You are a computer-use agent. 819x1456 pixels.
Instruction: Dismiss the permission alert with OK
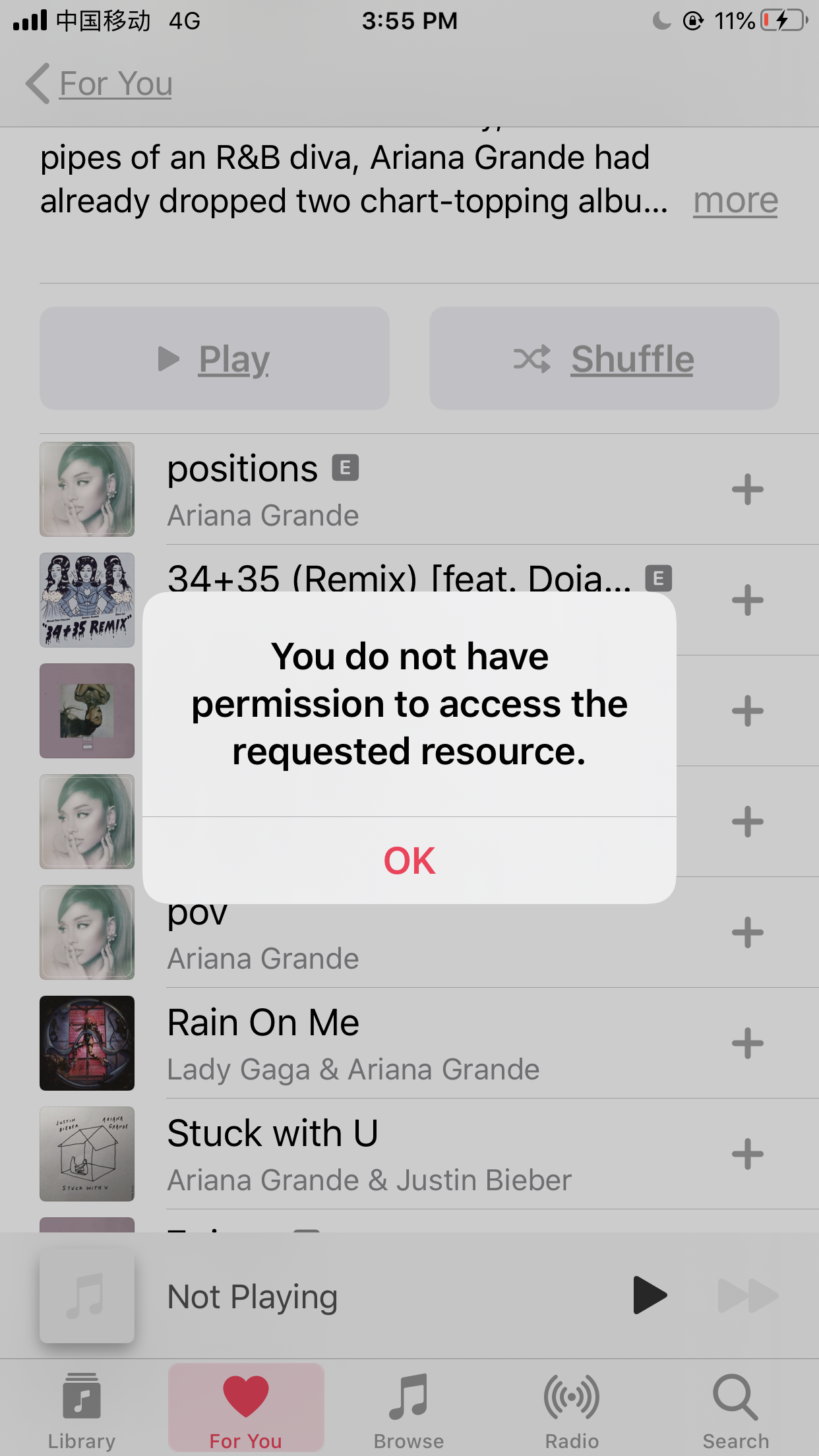pos(409,861)
